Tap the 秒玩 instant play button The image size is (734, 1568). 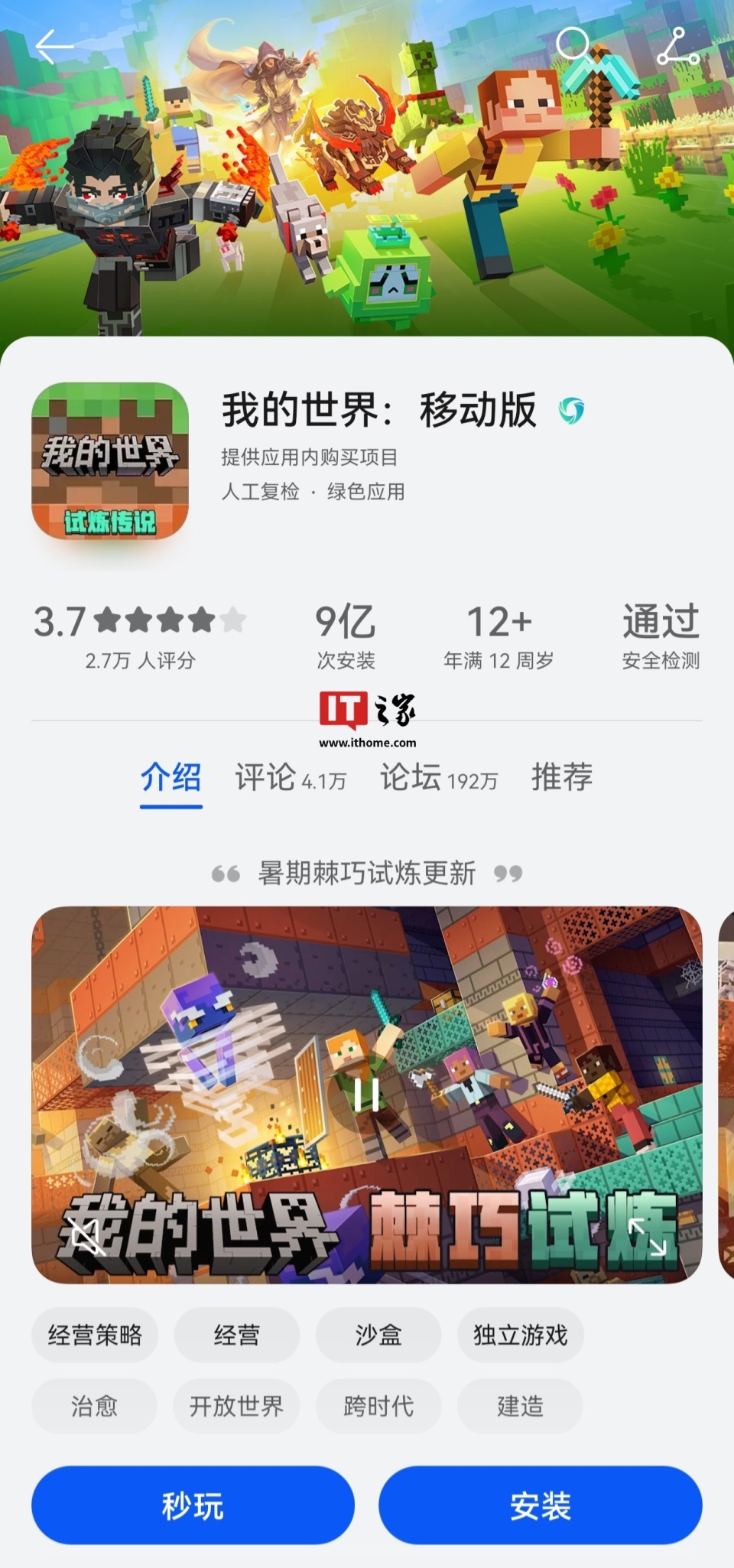click(x=193, y=1504)
